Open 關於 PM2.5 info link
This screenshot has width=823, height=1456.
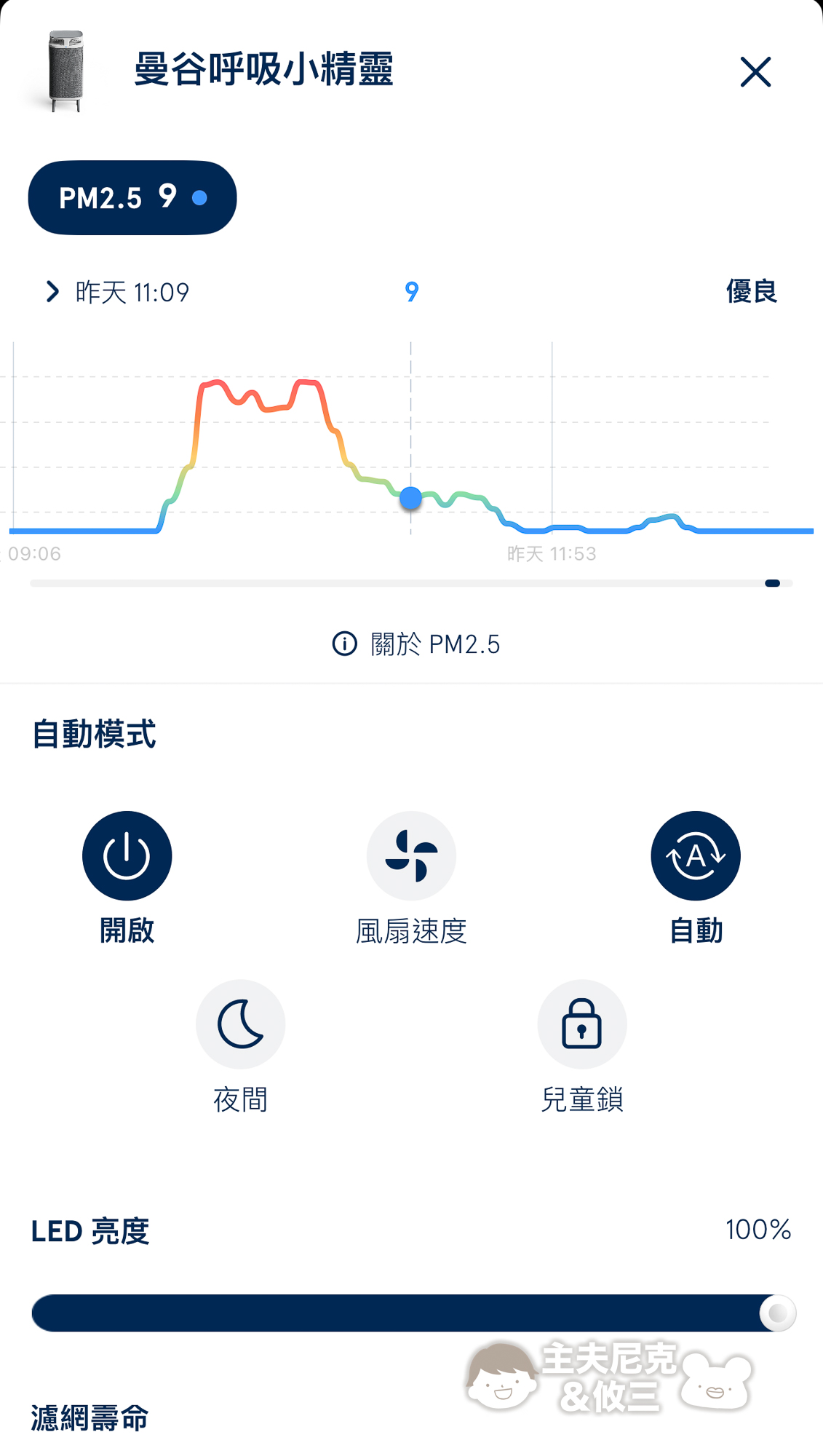point(416,644)
